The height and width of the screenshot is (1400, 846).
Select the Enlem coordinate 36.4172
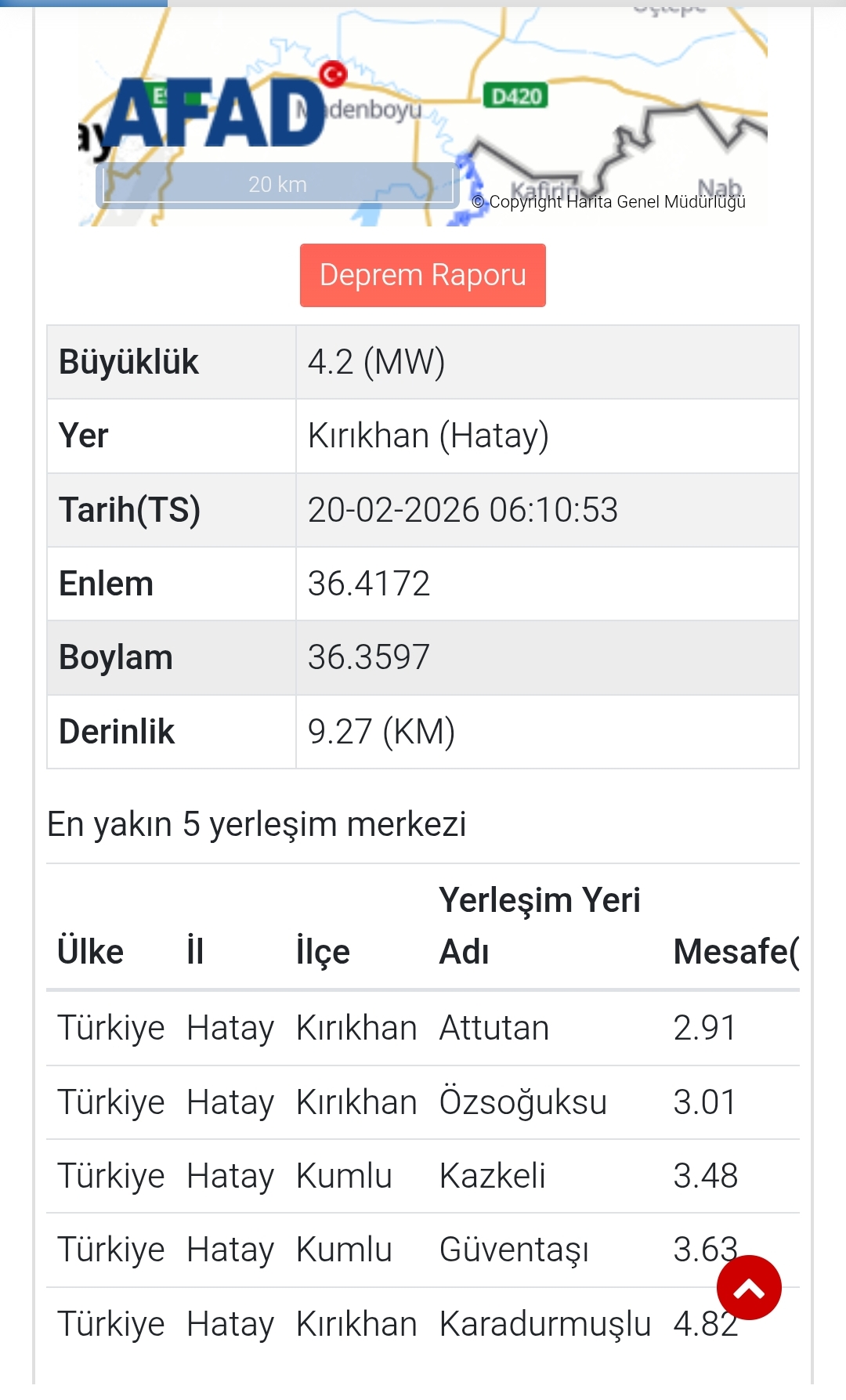(x=368, y=584)
